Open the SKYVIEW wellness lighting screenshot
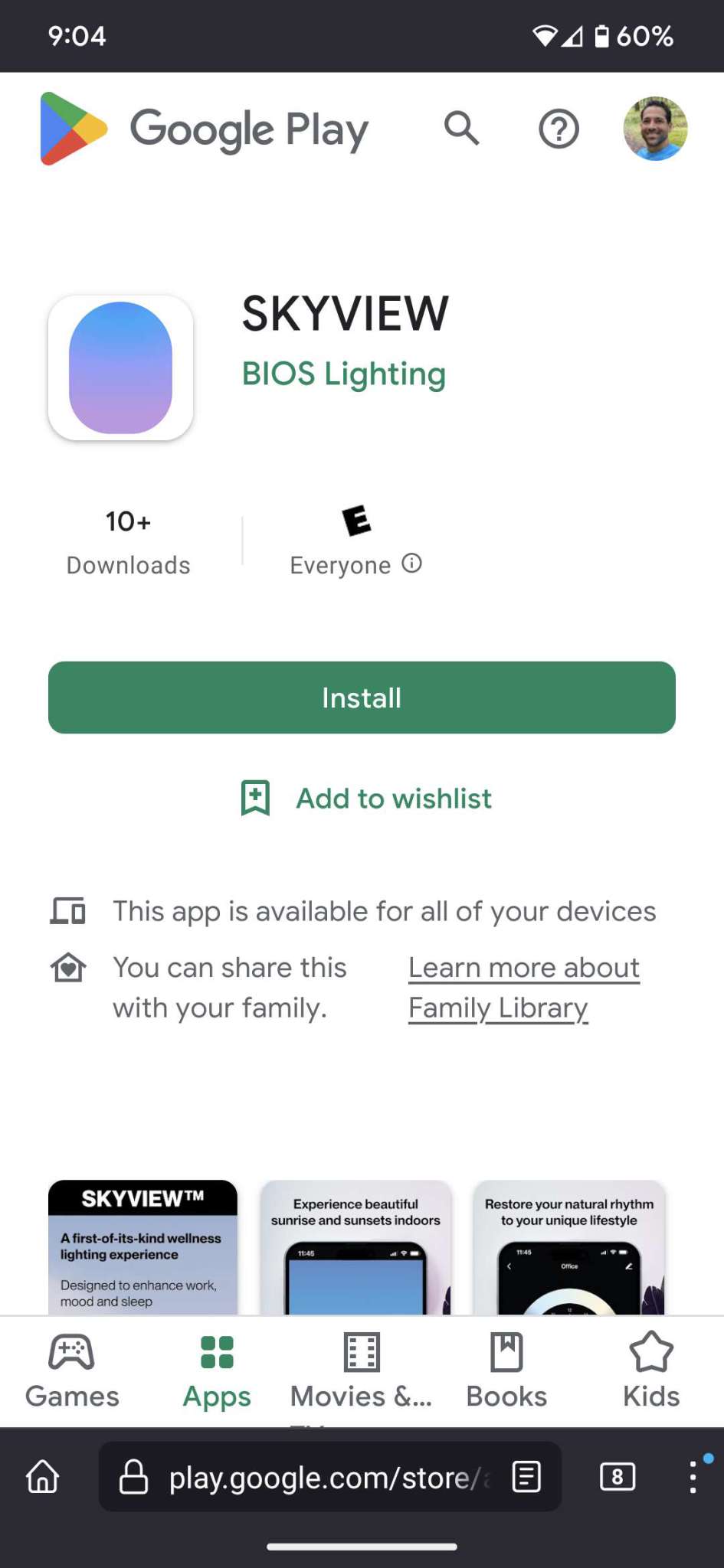 coord(143,1247)
